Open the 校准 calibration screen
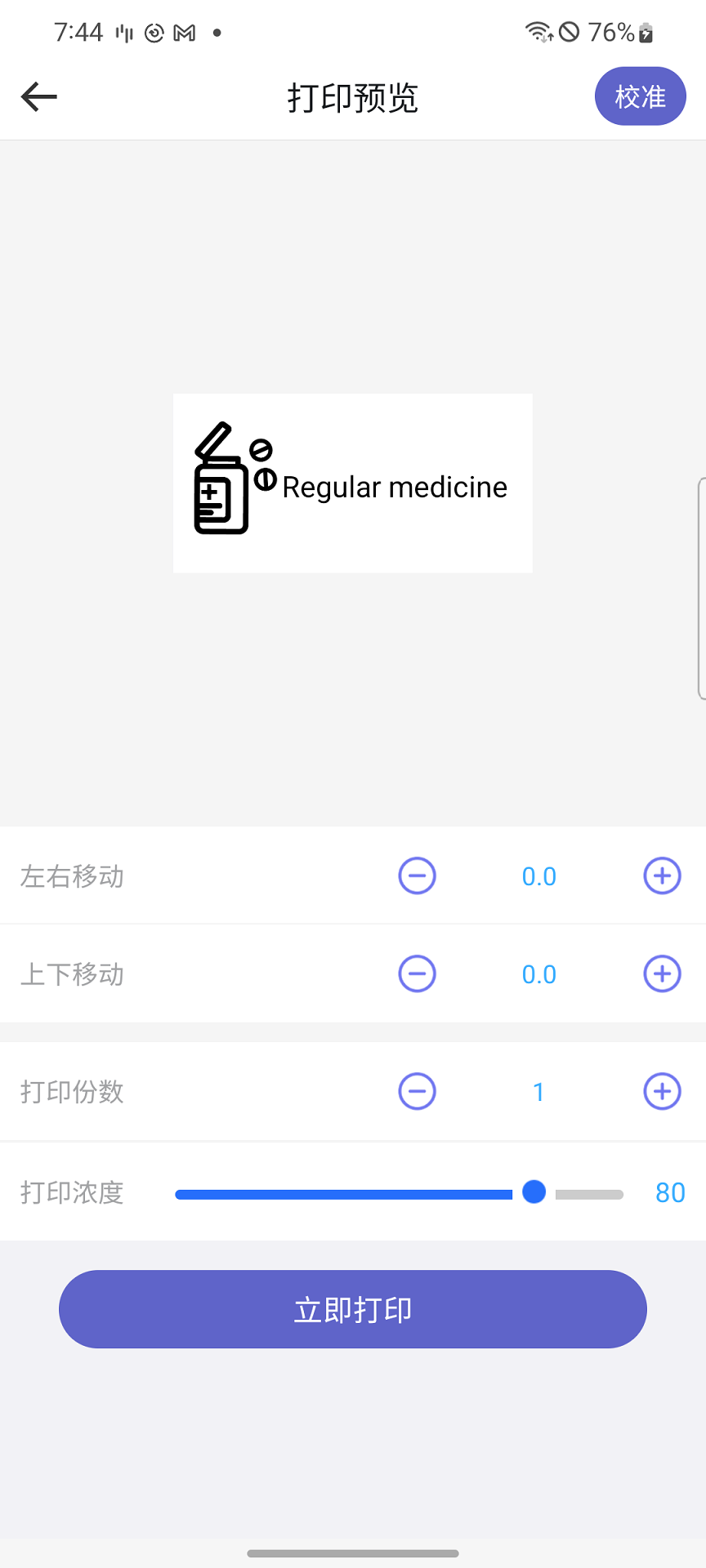The image size is (706, 1568). point(640,96)
